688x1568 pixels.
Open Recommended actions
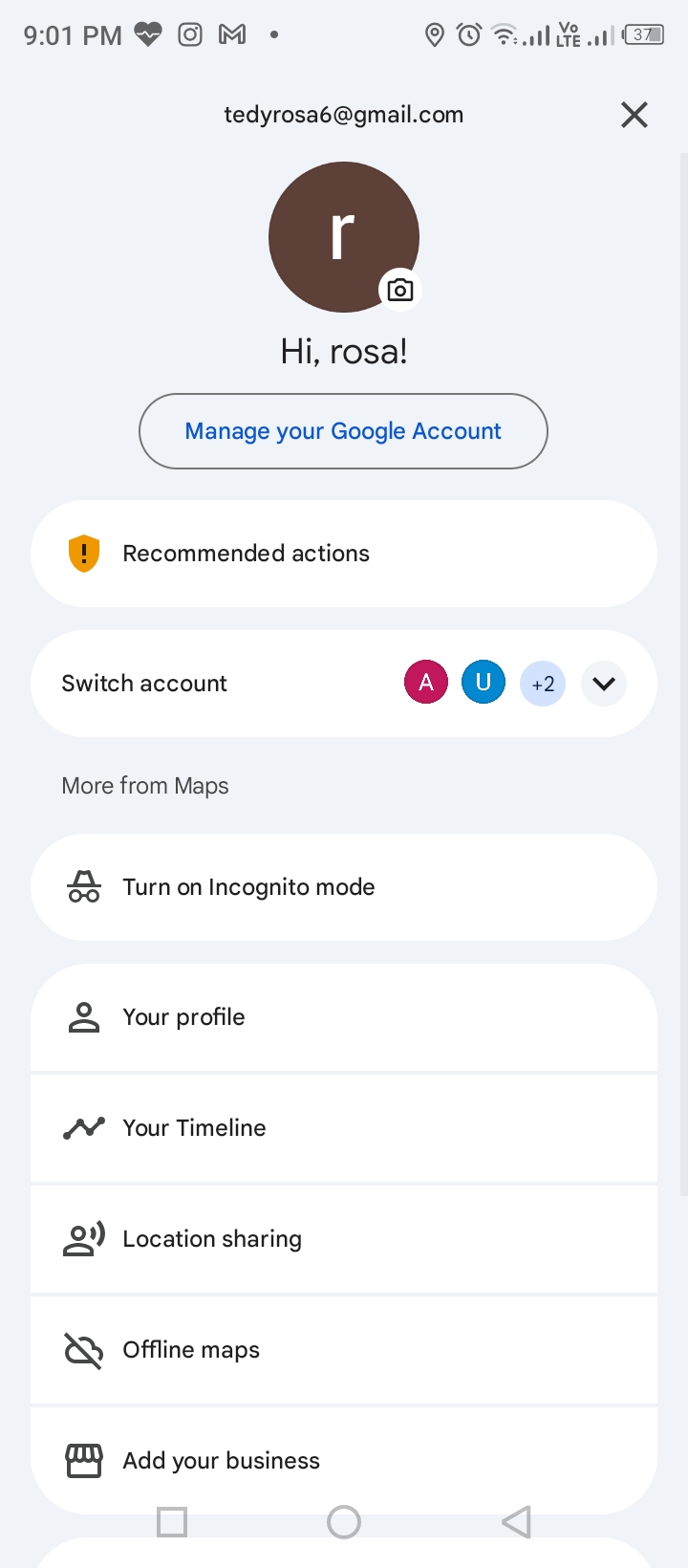(x=344, y=554)
